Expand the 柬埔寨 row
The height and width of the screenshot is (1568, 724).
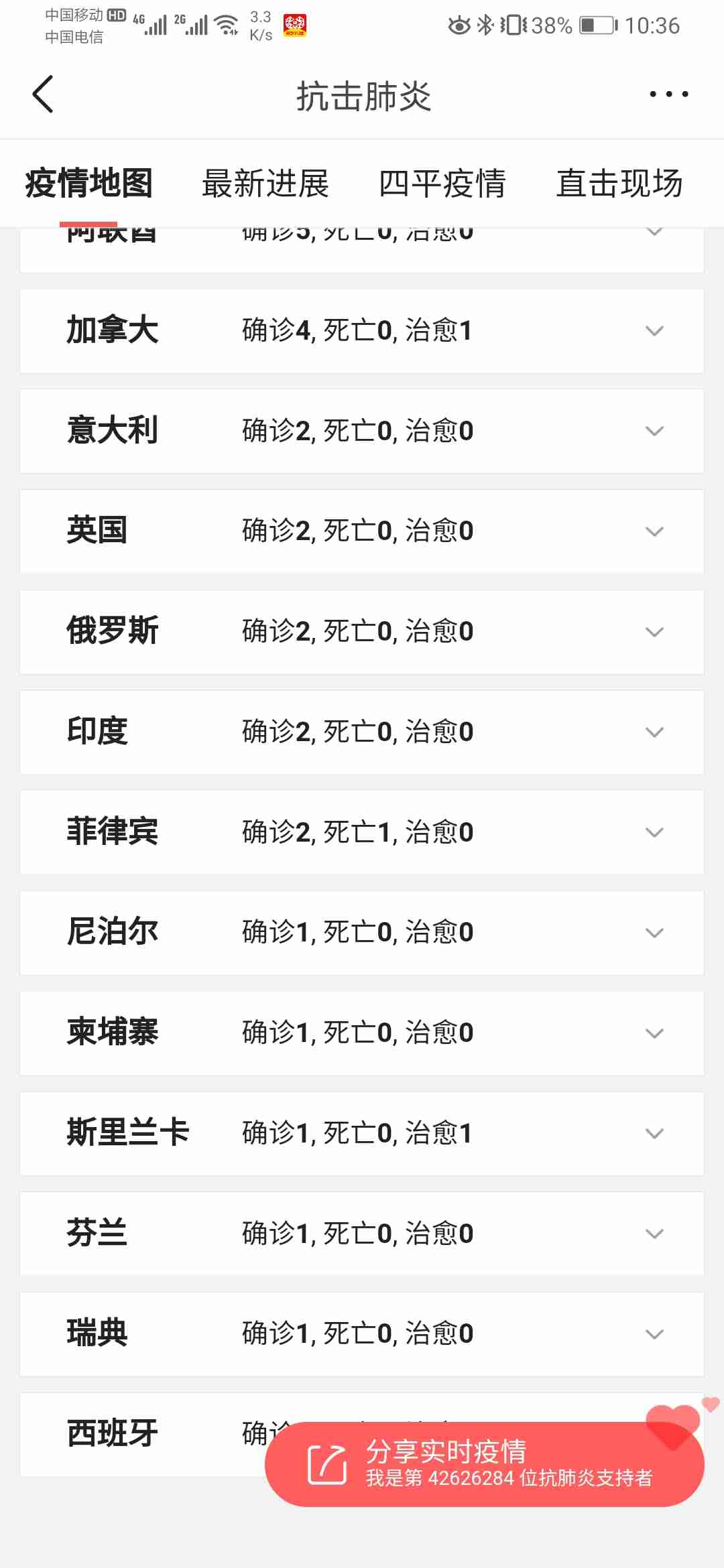pyautogui.click(x=654, y=1033)
